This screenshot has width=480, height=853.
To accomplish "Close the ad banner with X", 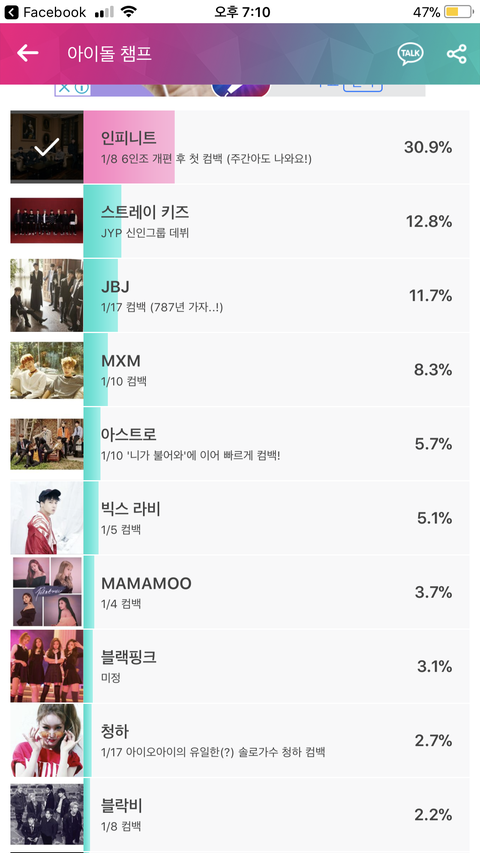I will coord(64,88).
